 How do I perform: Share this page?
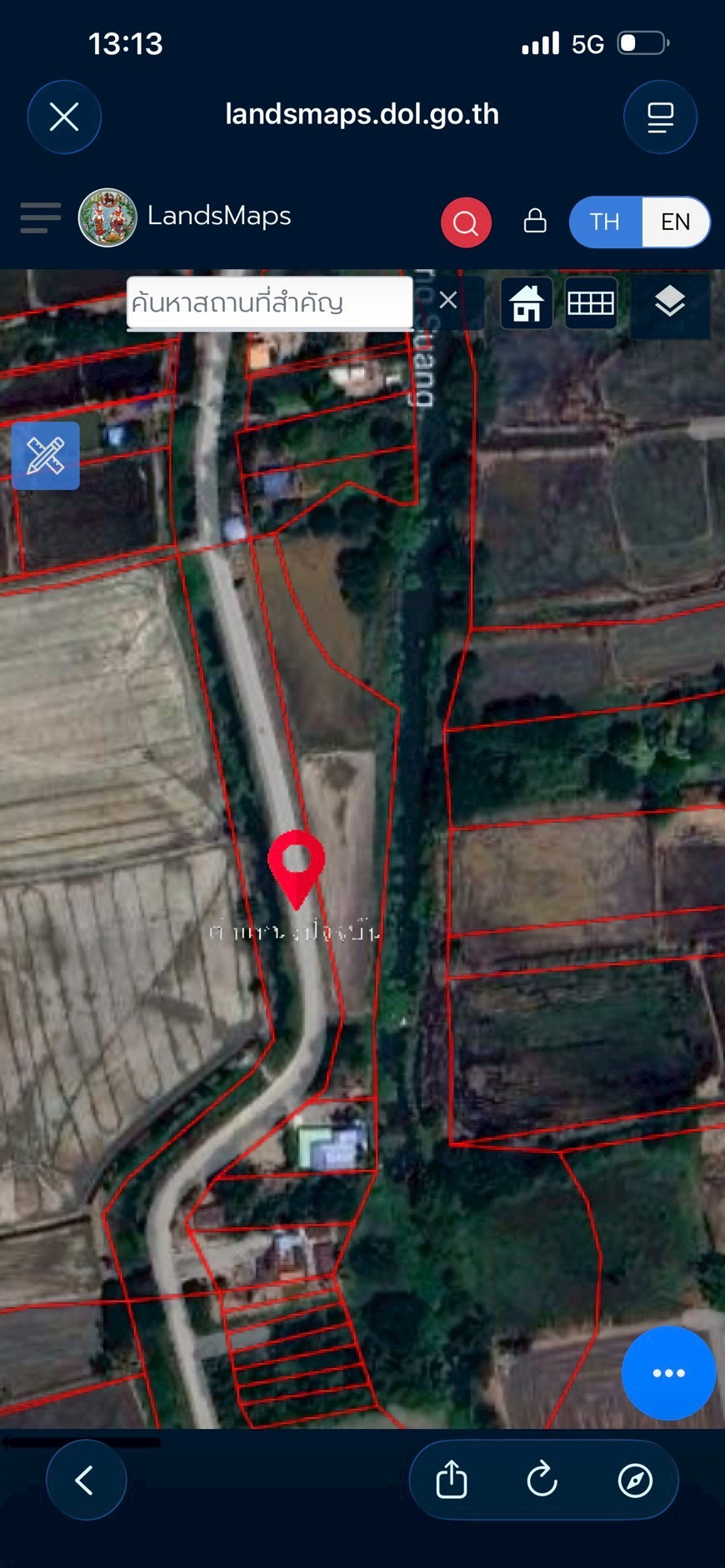452,1481
